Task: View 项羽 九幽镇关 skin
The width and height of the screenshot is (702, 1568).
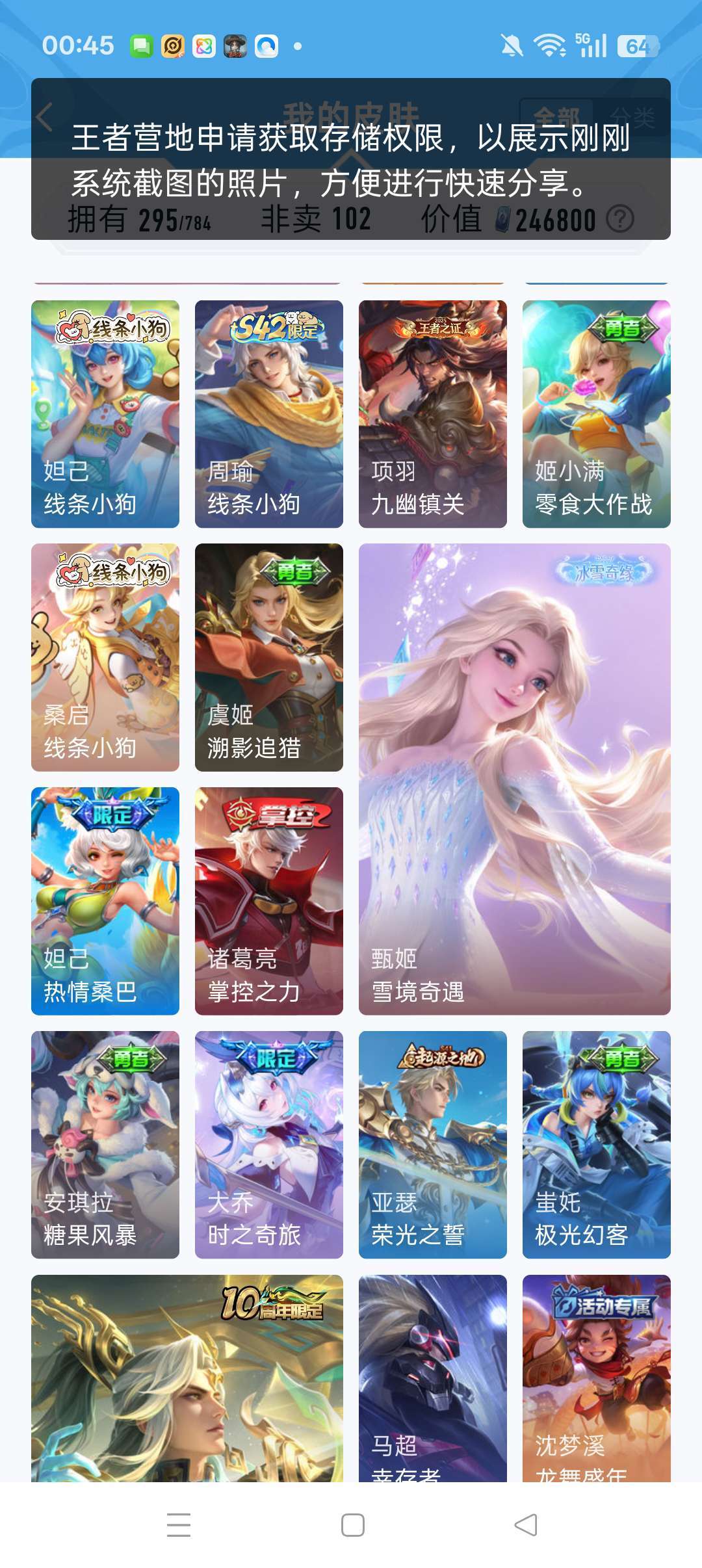Action: (x=433, y=413)
